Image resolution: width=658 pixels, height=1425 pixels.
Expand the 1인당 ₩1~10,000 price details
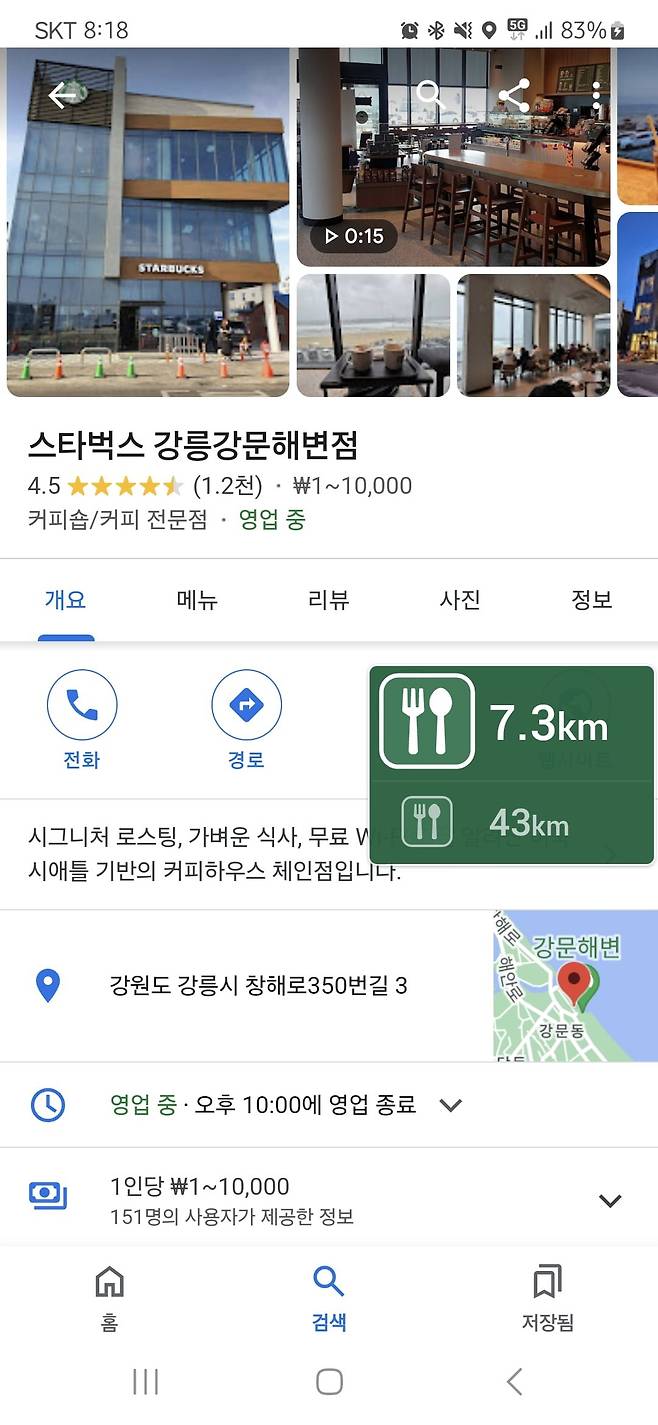[x=609, y=1201]
